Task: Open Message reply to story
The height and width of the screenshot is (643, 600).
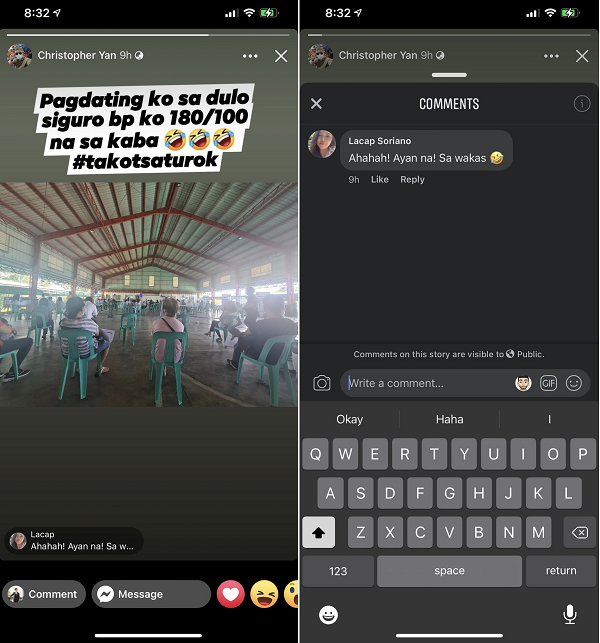Action: click(x=150, y=594)
